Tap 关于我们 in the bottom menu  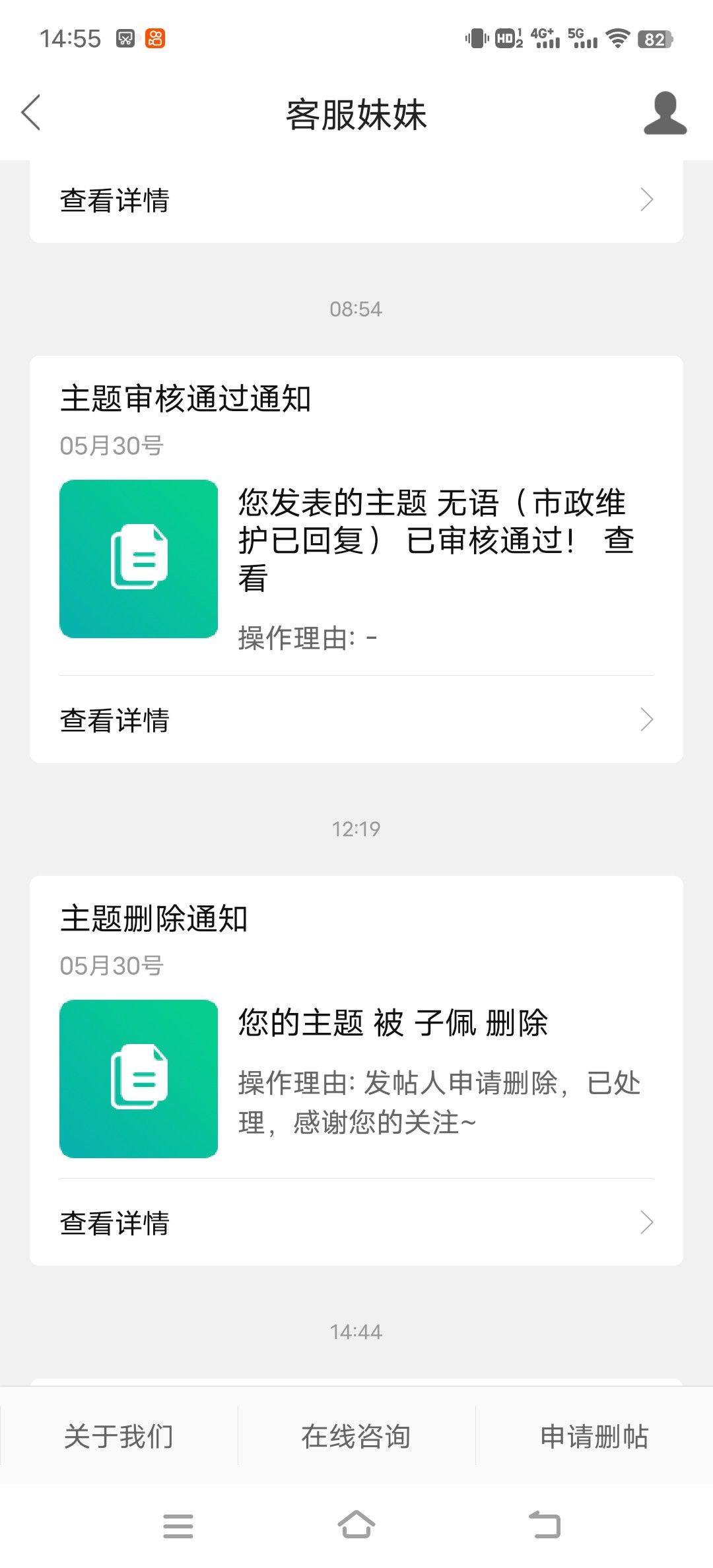pyautogui.click(x=119, y=1435)
